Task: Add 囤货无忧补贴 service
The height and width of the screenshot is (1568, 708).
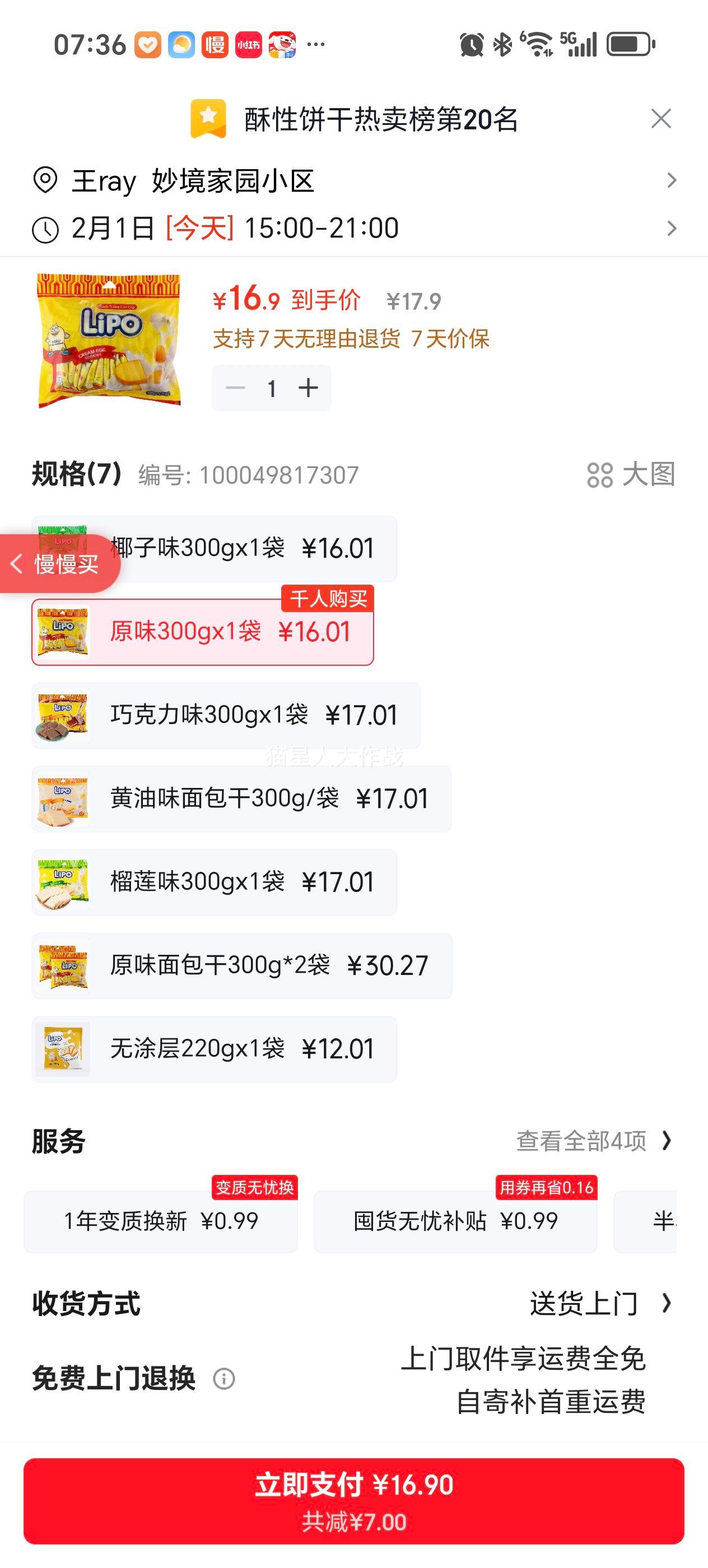Action: pos(455,1221)
